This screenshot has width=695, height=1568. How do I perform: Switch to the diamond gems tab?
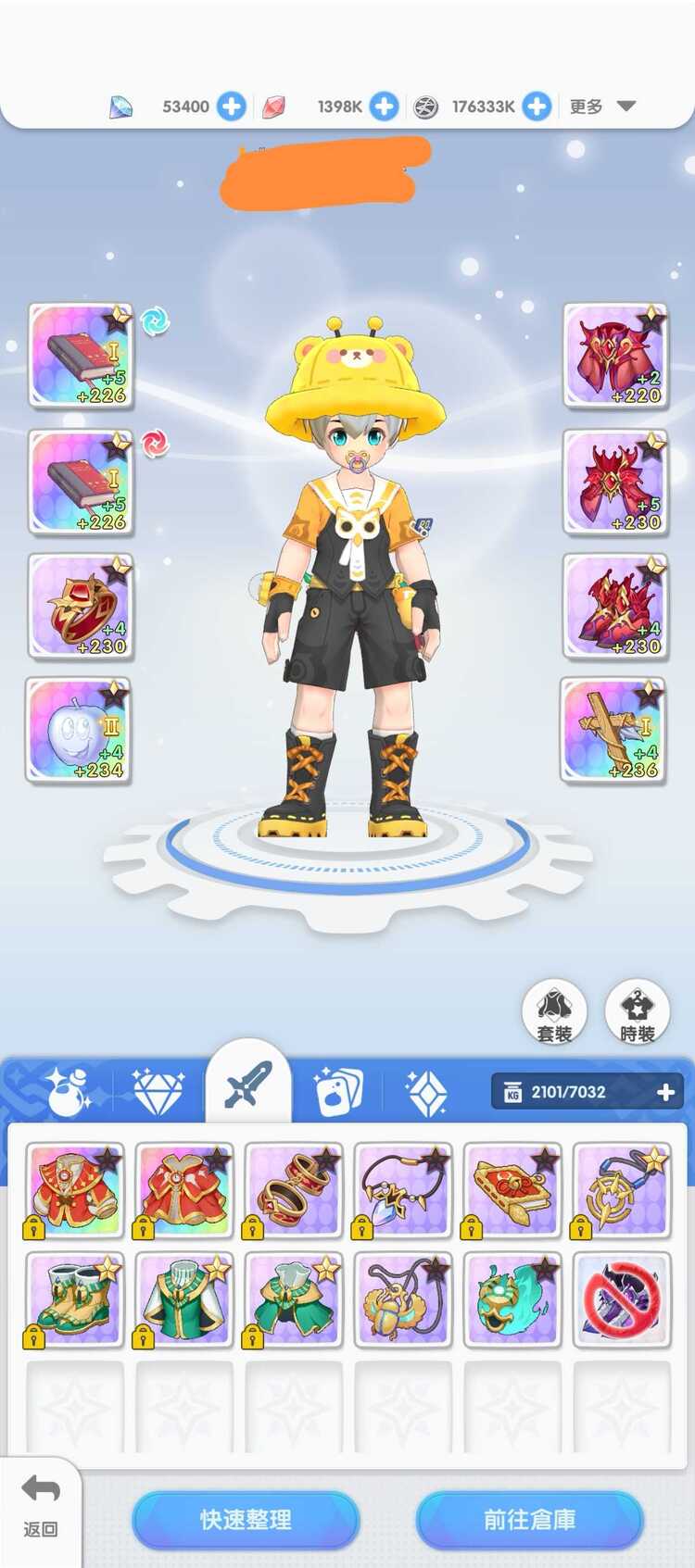pyautogui.click(x=159, y=1090)
